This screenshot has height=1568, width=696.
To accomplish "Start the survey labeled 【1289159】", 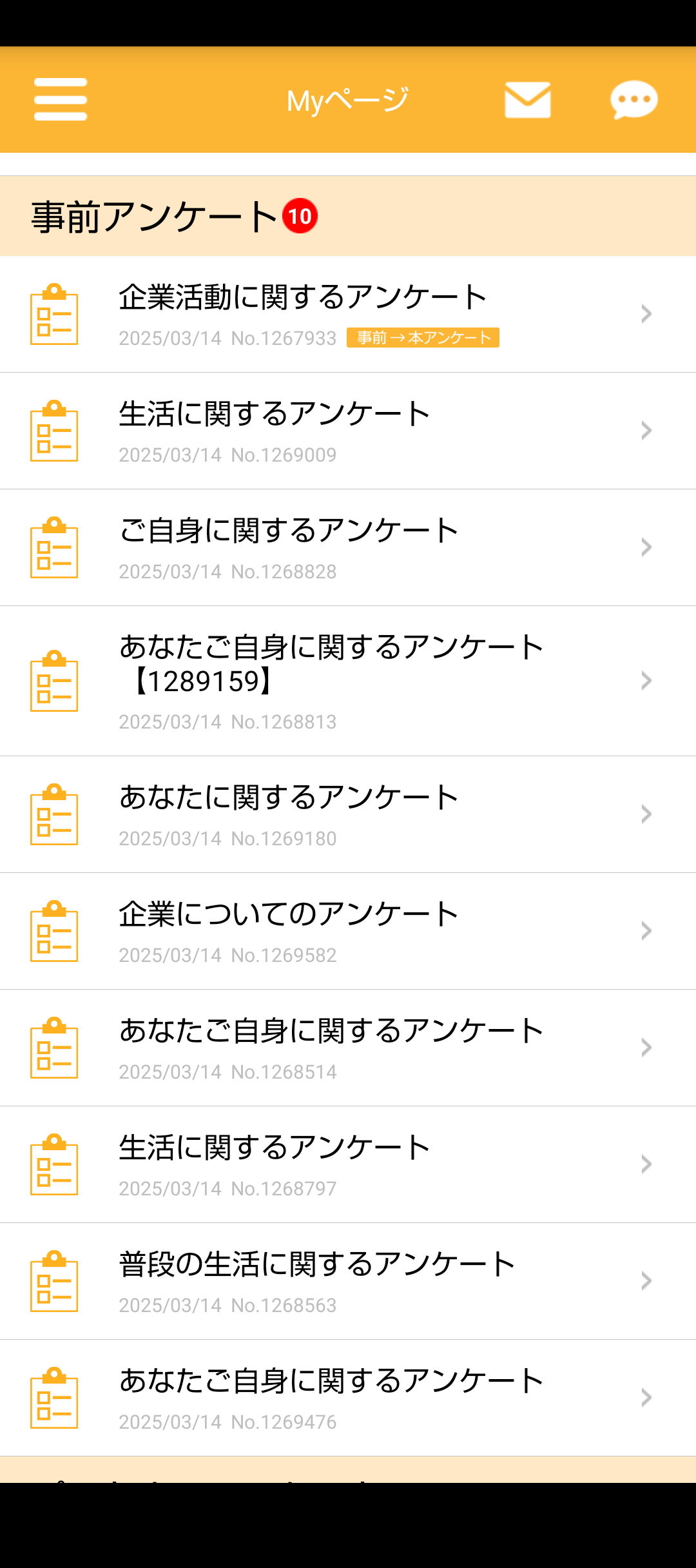I will coord(348,681).
